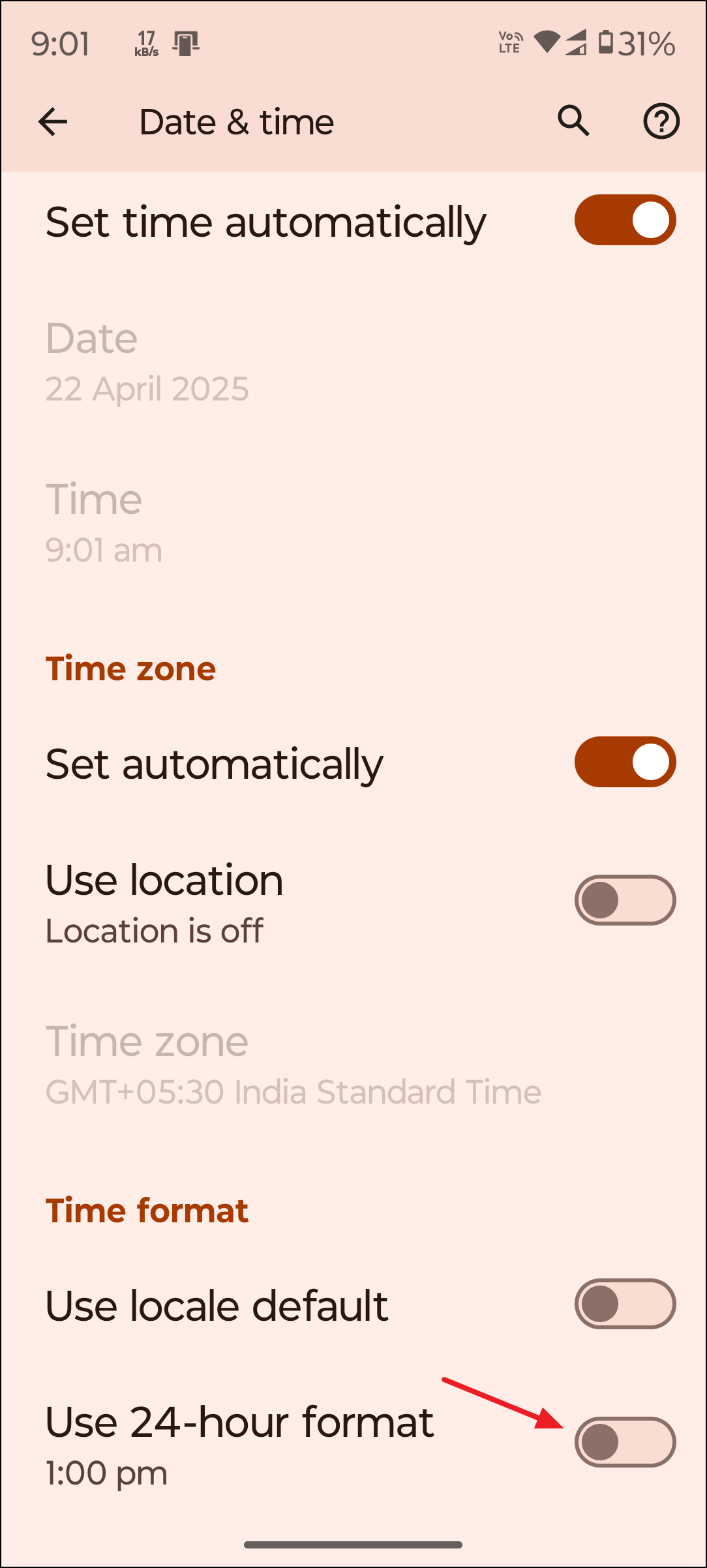Screen dimensions: 707x1568
Task: Toggle Use locale default on
Action: pyautogui.click(x=625, y=1304)
